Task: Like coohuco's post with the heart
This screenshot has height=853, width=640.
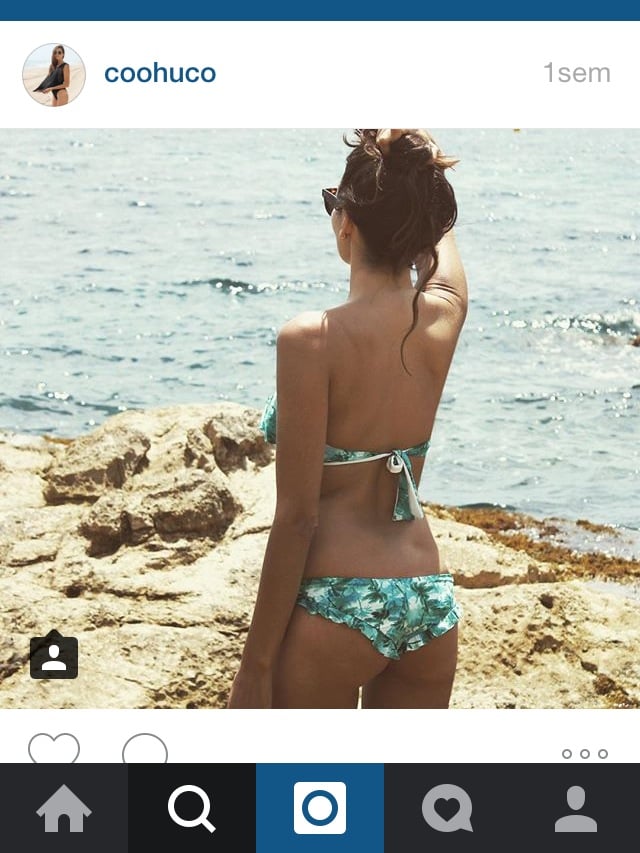Action: click(54, 749)
